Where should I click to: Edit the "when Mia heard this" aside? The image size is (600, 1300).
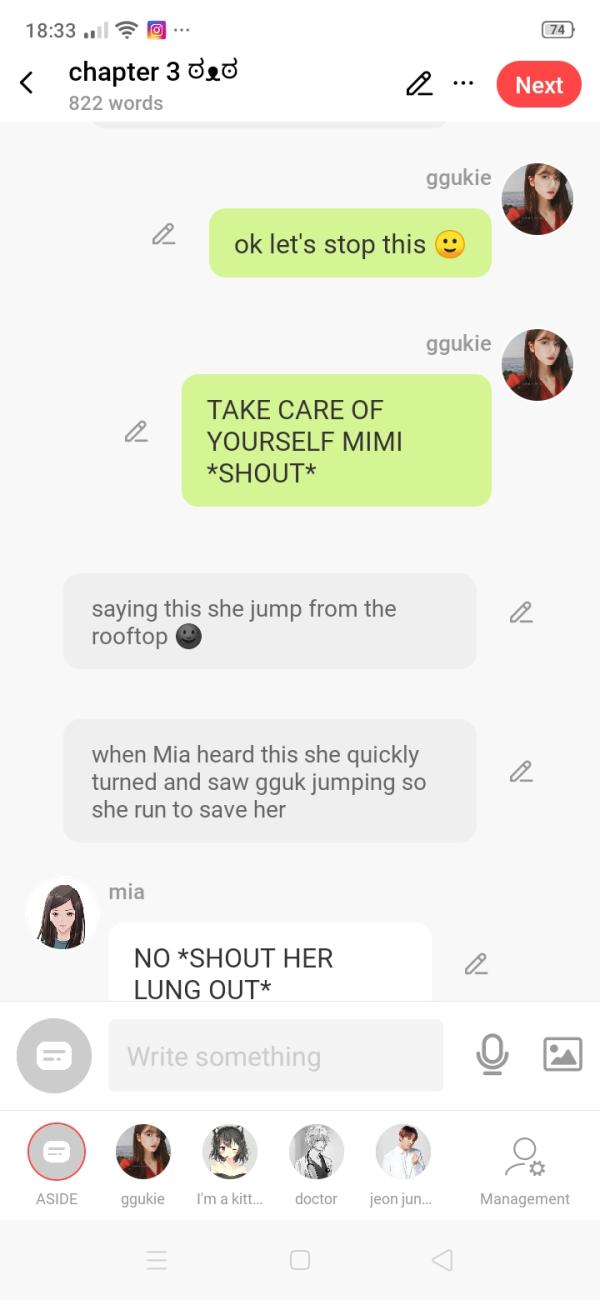click(520, 771)
